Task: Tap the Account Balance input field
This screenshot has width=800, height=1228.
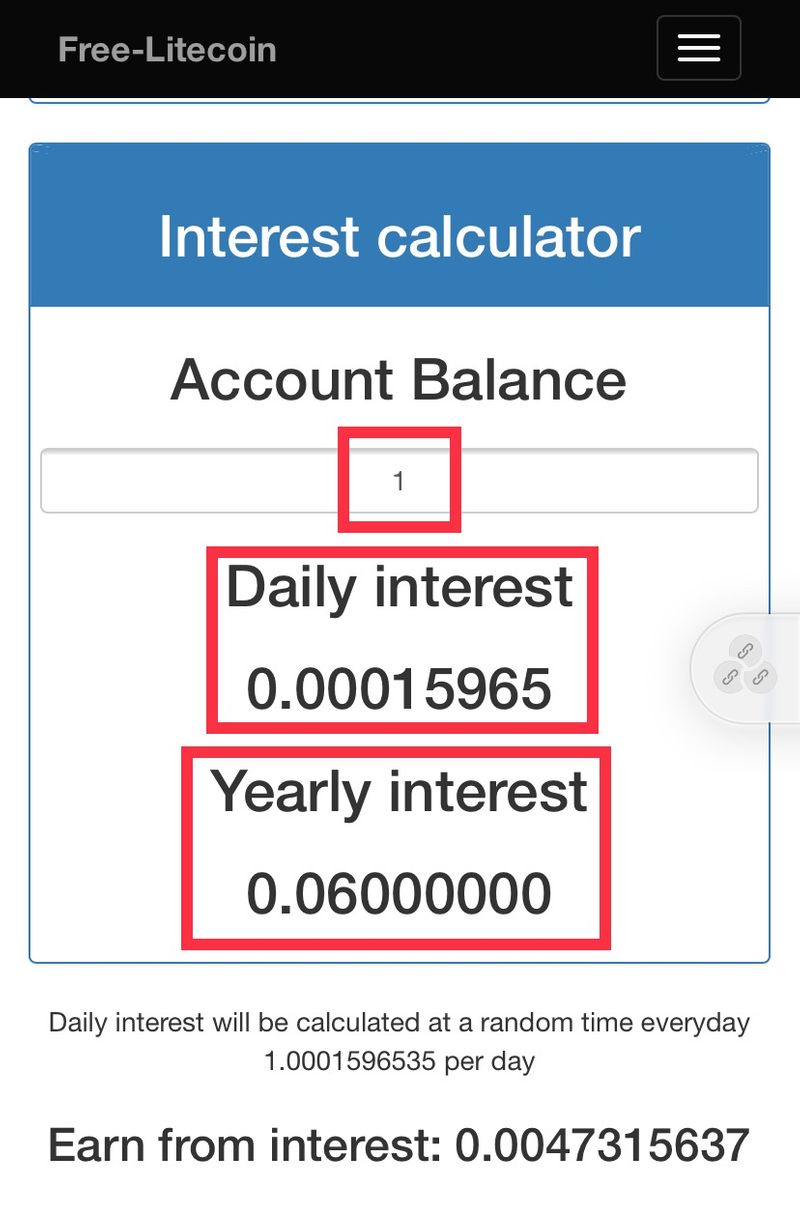Action: coord(398,481)
